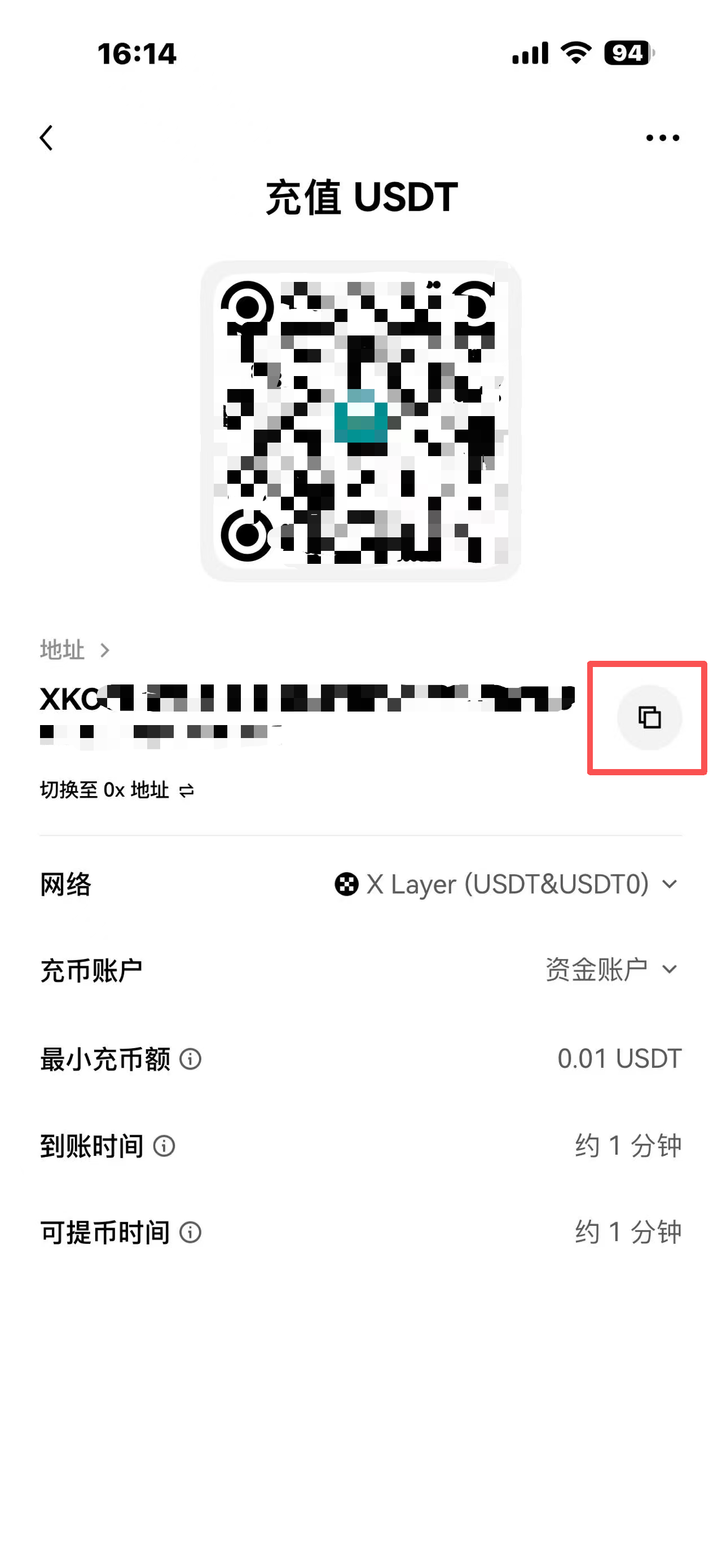Tap the X Layer network logo
This screenshot has height=1568, width=722.
point(346,886)
